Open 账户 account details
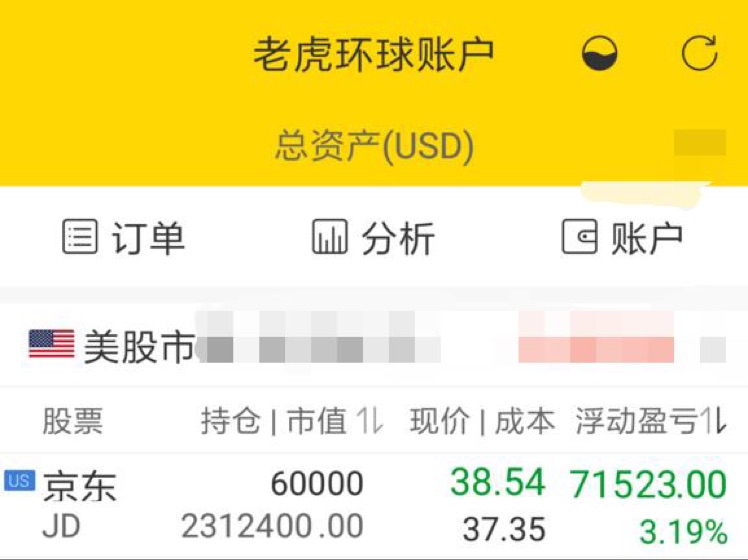The image size is (748, 560). click(622, 238)
